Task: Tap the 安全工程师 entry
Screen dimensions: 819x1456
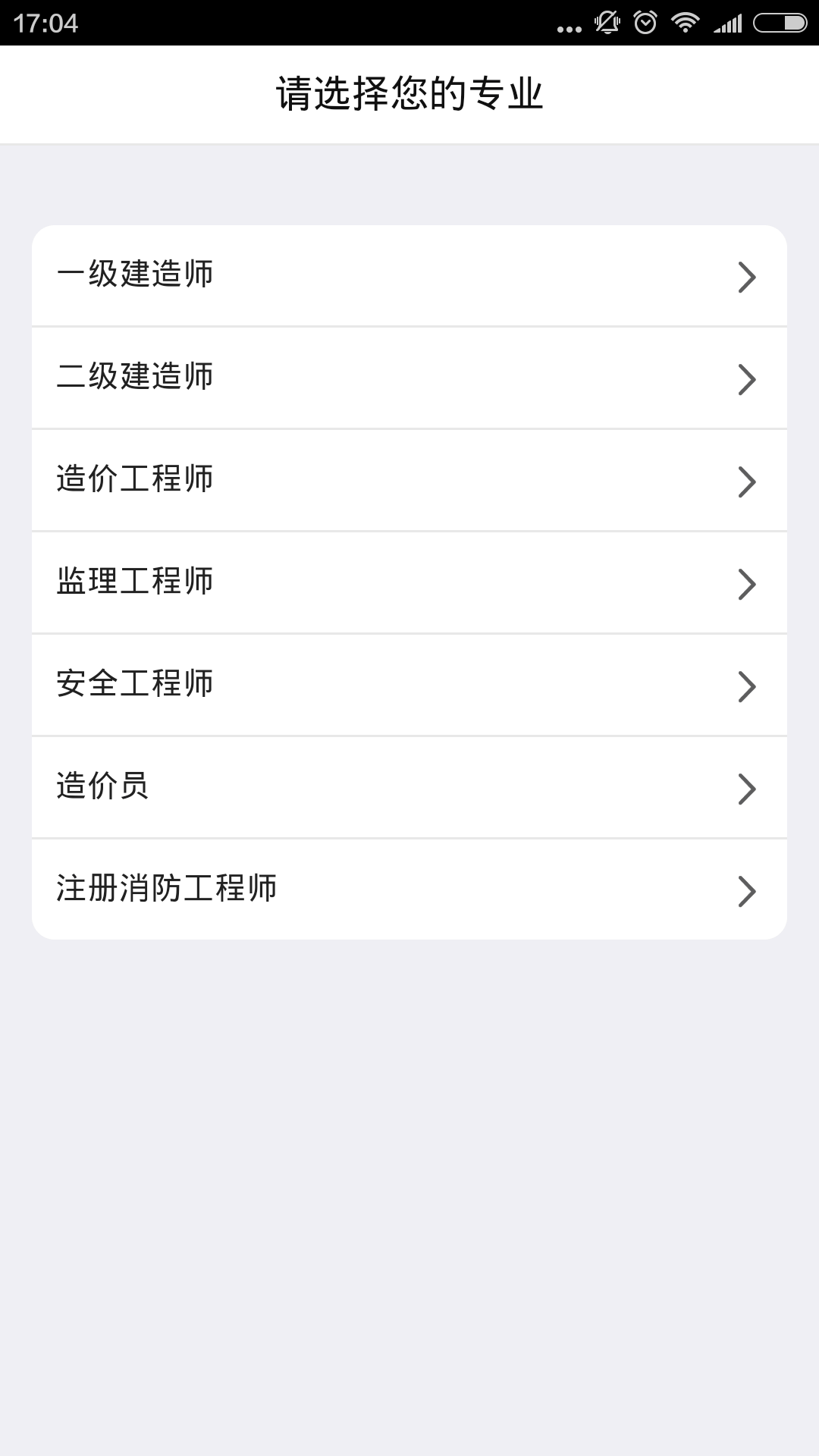Action: click(409, 686)
